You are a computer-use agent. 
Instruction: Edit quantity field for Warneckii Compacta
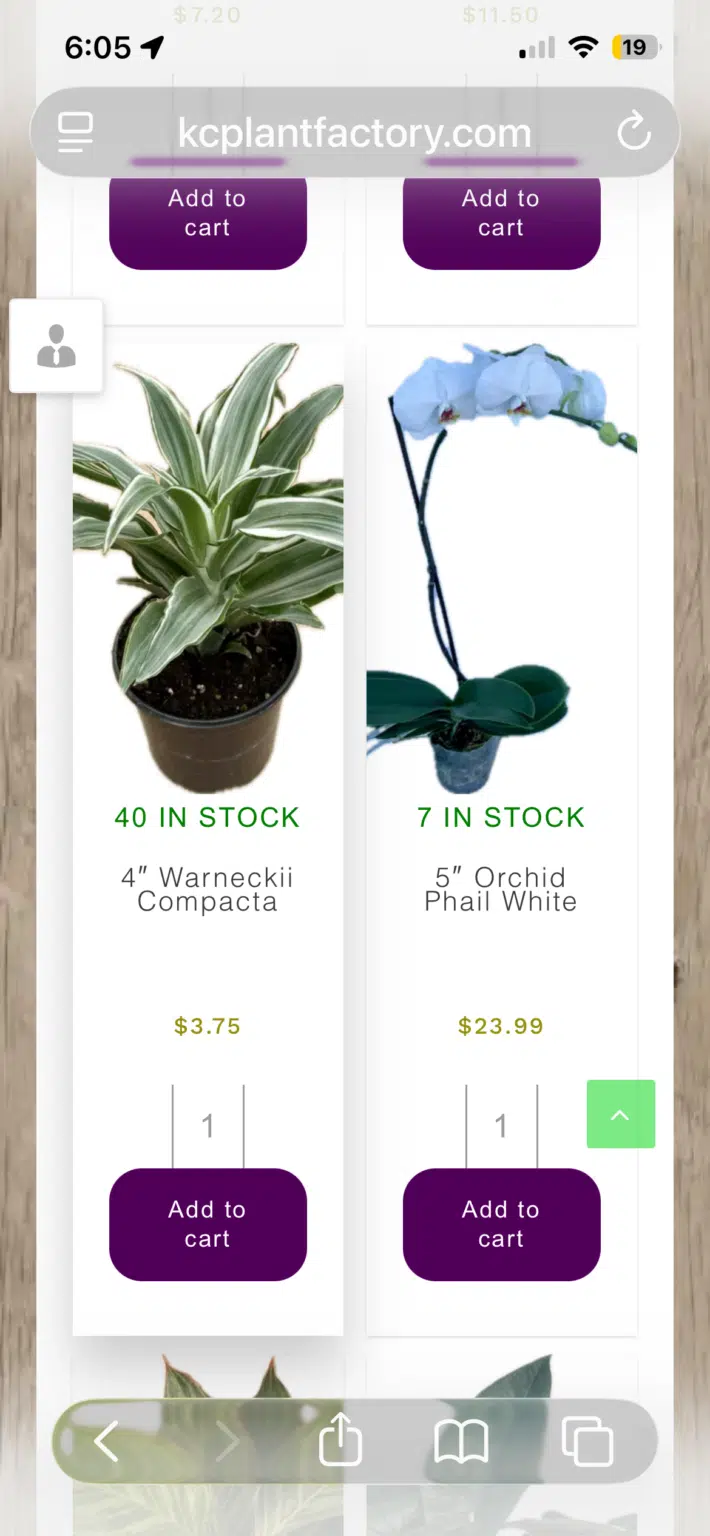[208, 1127]
